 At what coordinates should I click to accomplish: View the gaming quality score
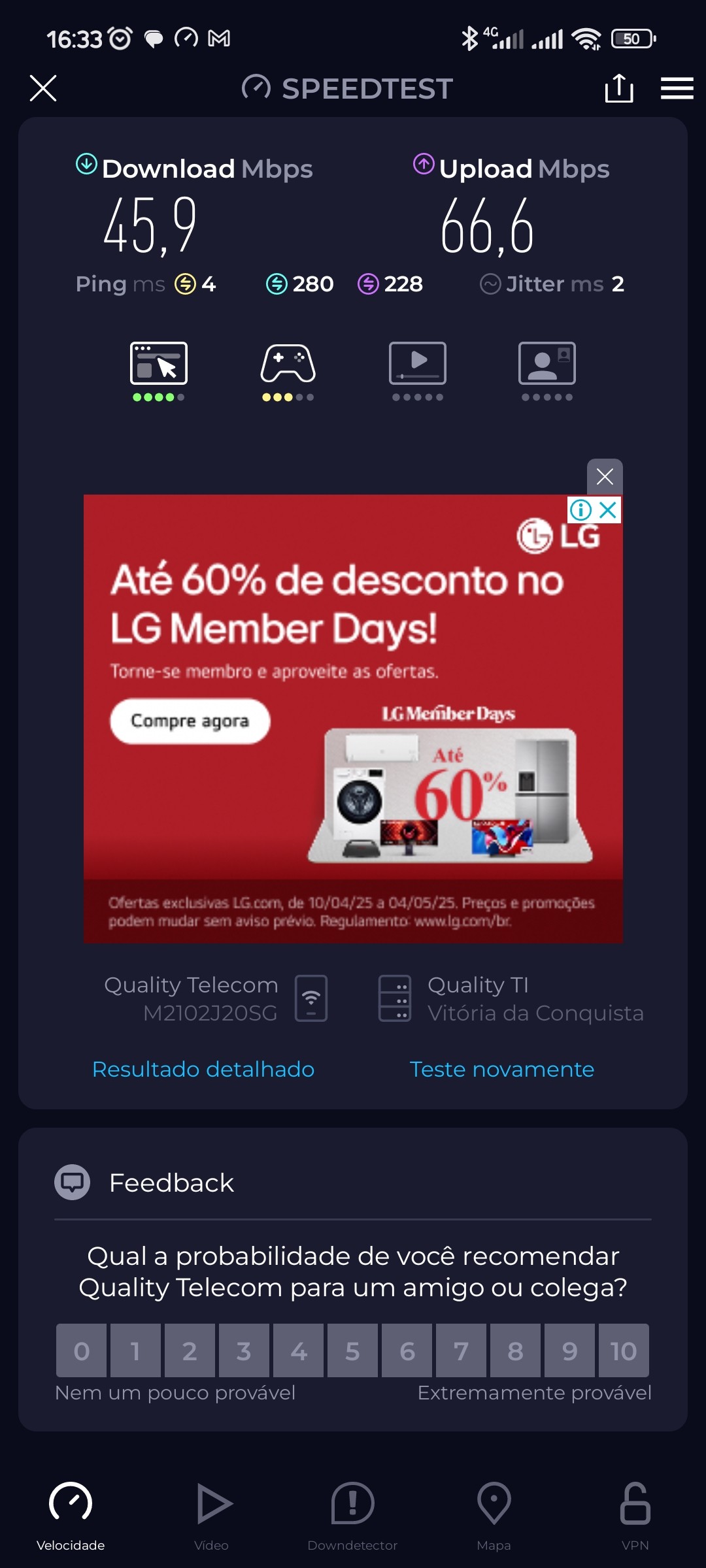(x=288, y=370)
